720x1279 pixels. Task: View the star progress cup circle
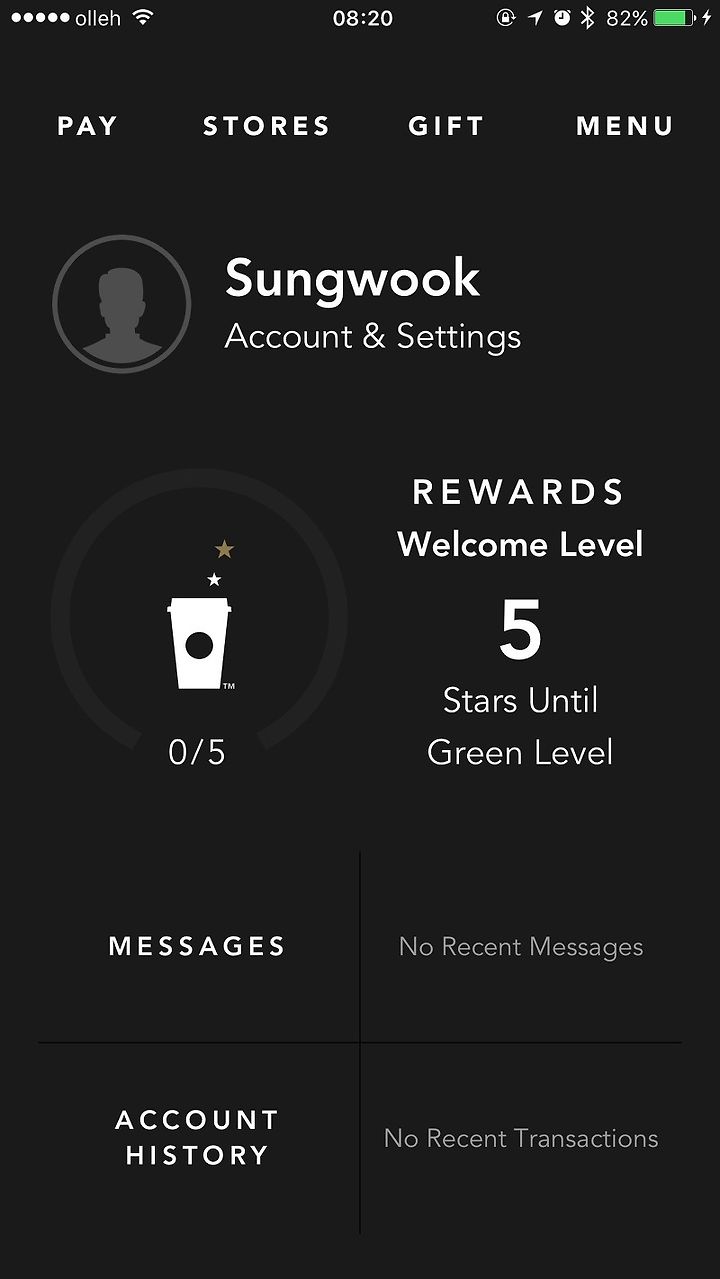(x=199, y=619)
